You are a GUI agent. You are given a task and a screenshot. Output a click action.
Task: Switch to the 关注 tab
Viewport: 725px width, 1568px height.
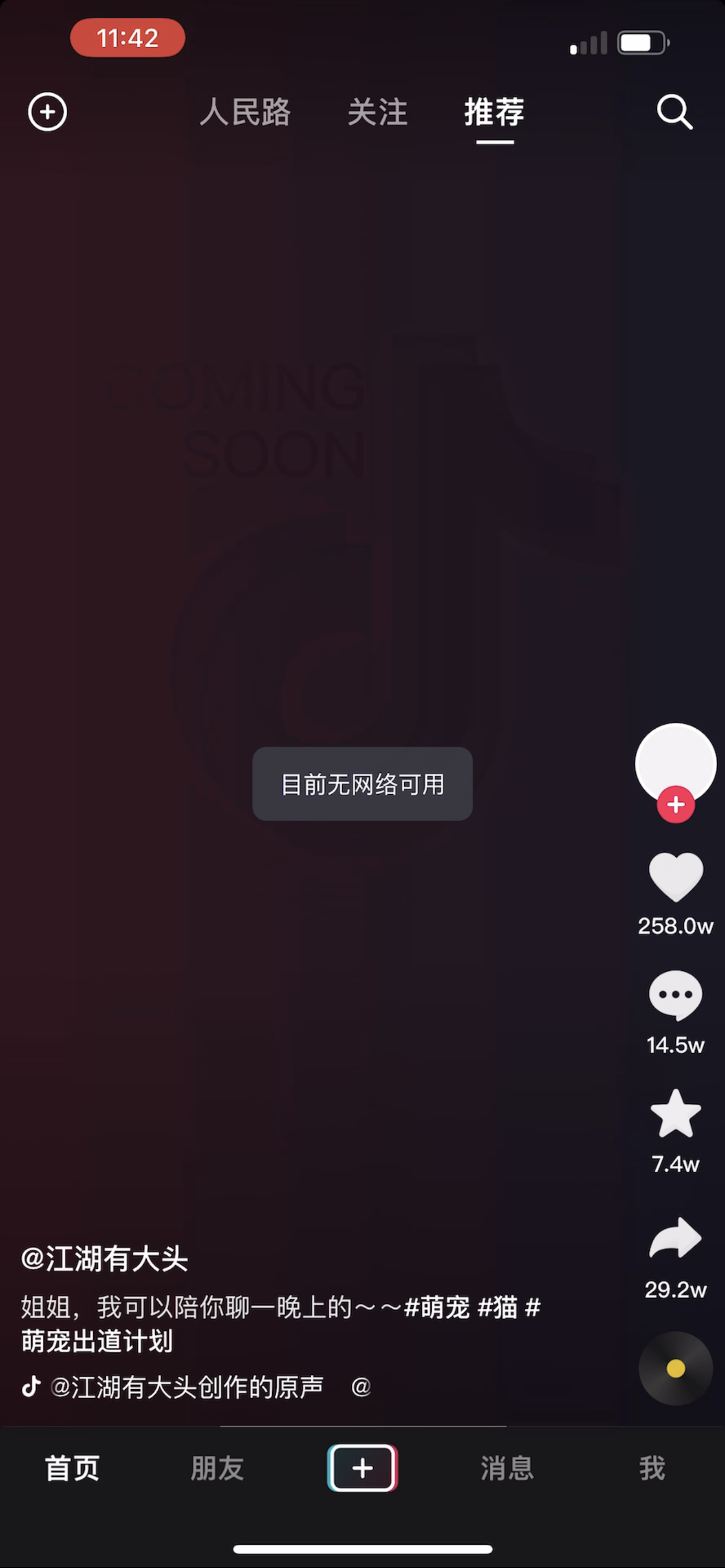377,112
